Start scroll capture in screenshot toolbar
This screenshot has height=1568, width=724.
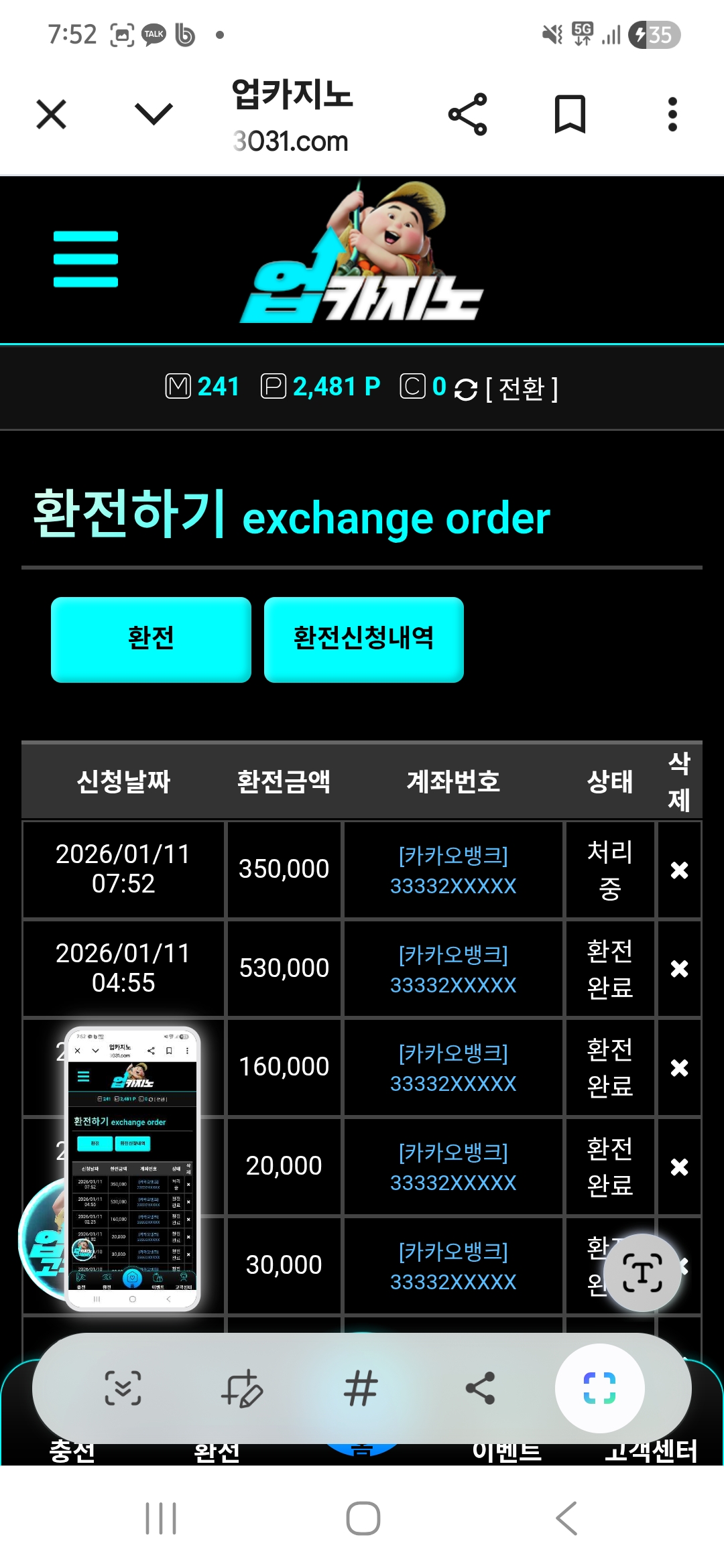123,1388
